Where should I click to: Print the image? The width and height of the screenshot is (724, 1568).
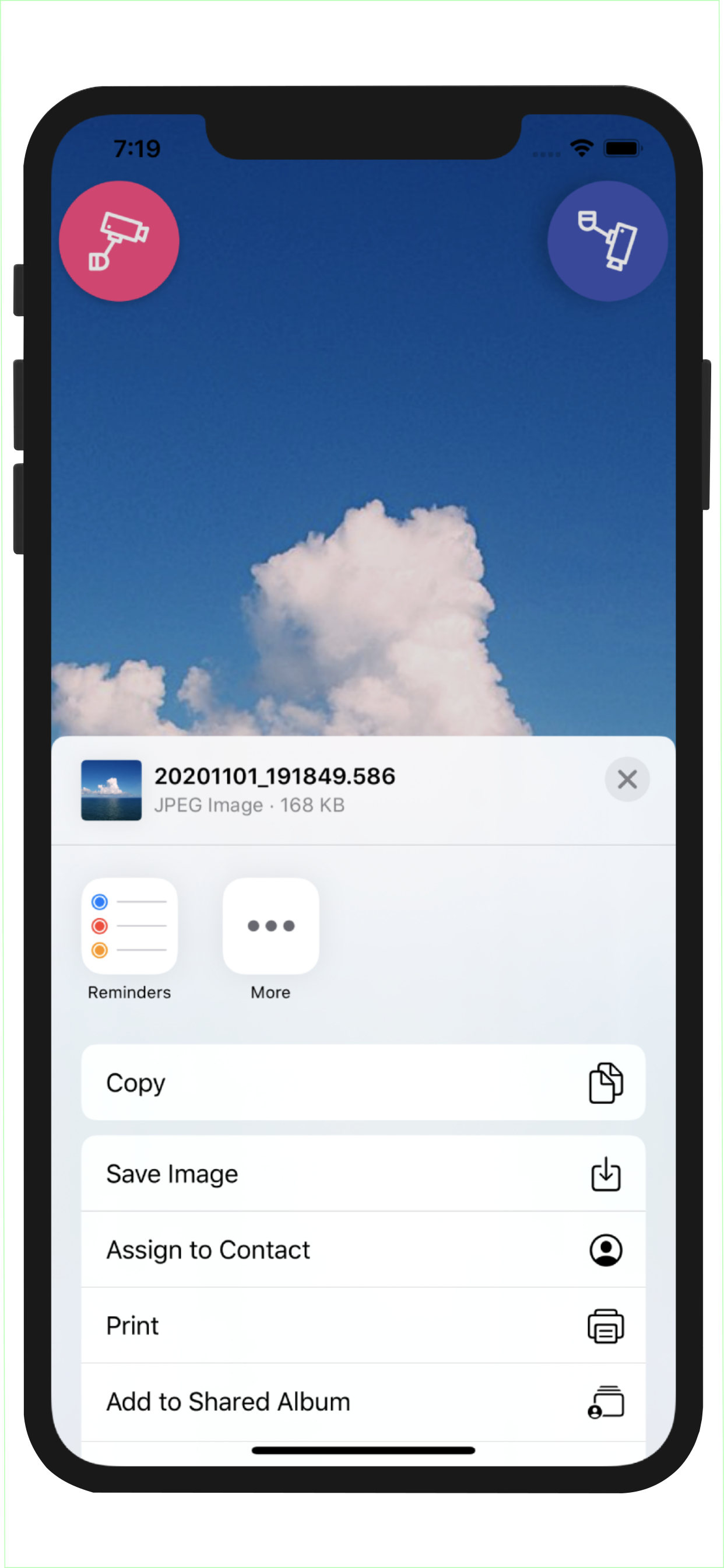[363, 1326]
